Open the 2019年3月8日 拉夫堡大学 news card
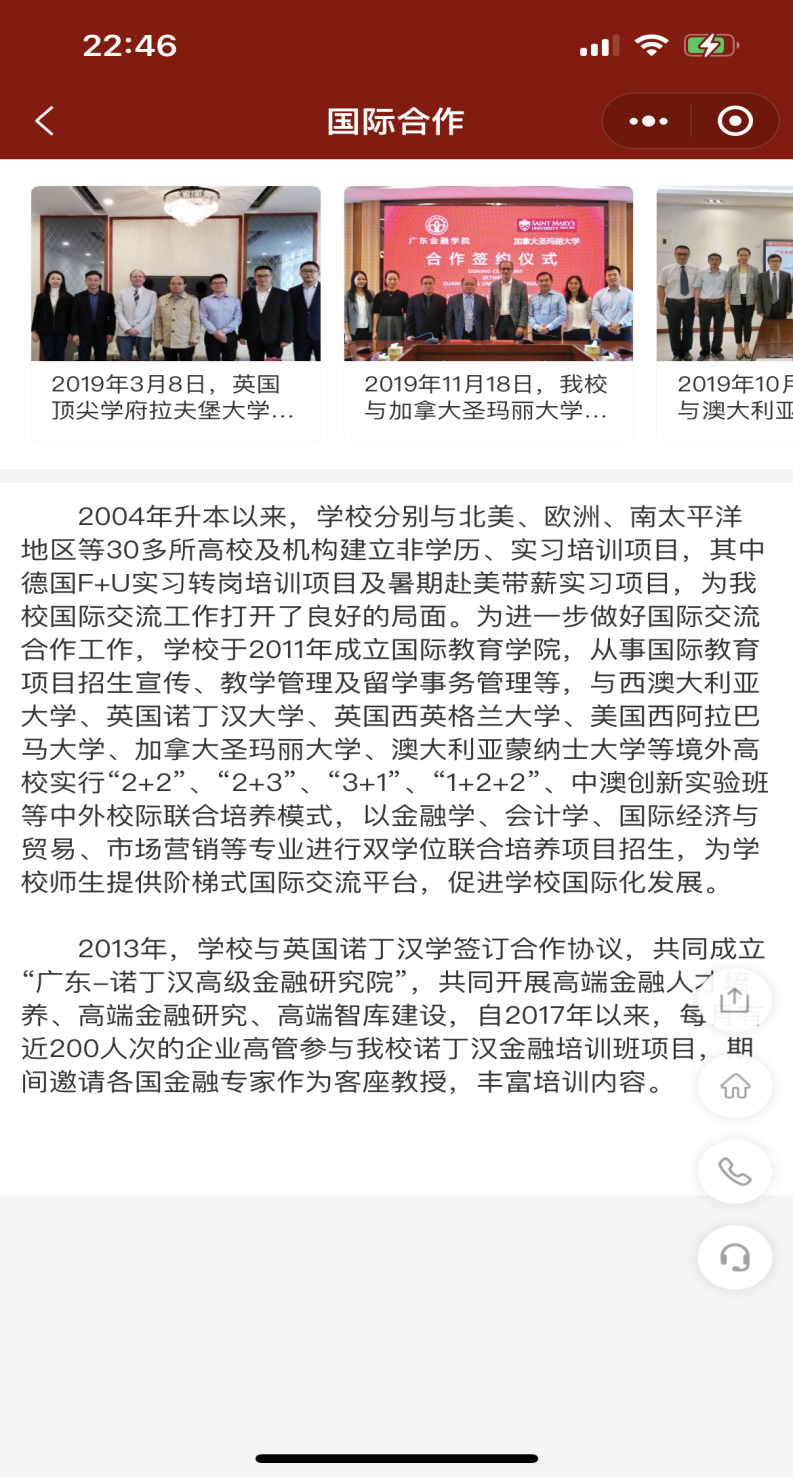The height and width of the screenshot is (1477, 793). point(176,314)
